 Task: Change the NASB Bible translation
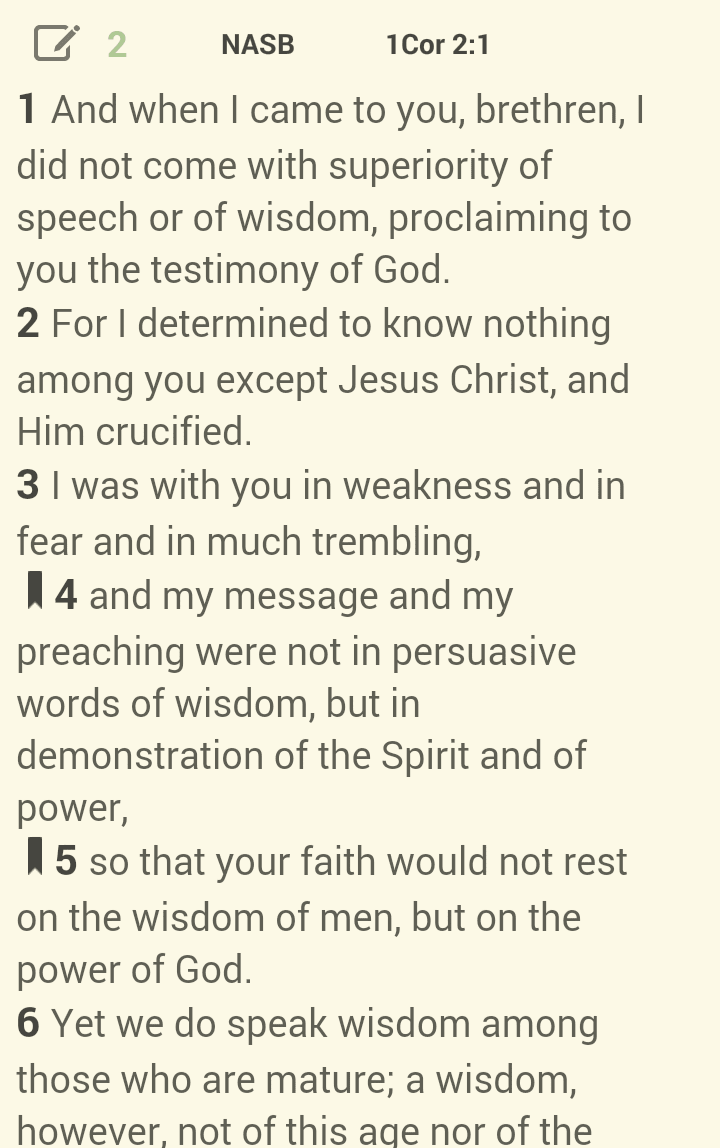pos(258,45)
